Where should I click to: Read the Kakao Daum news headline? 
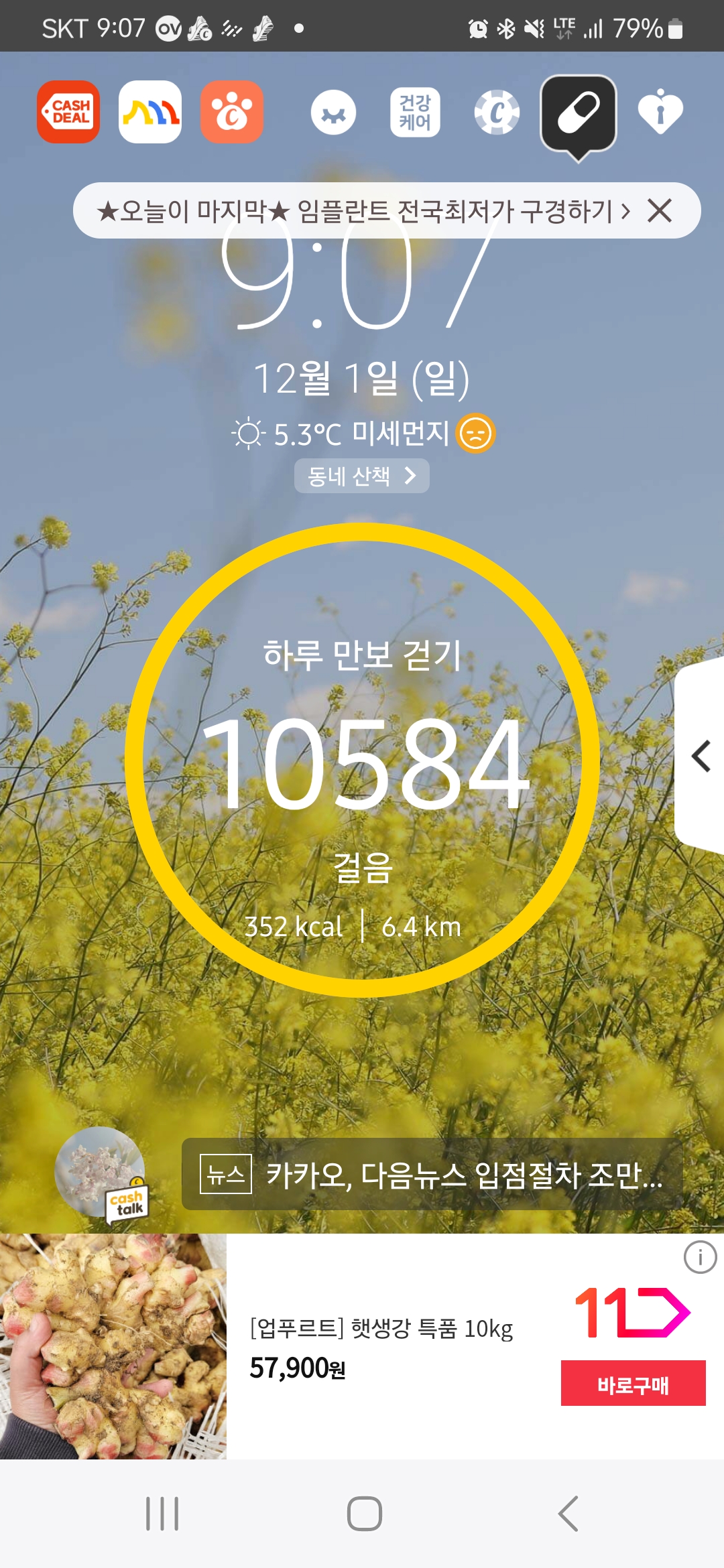point(432,1174)
